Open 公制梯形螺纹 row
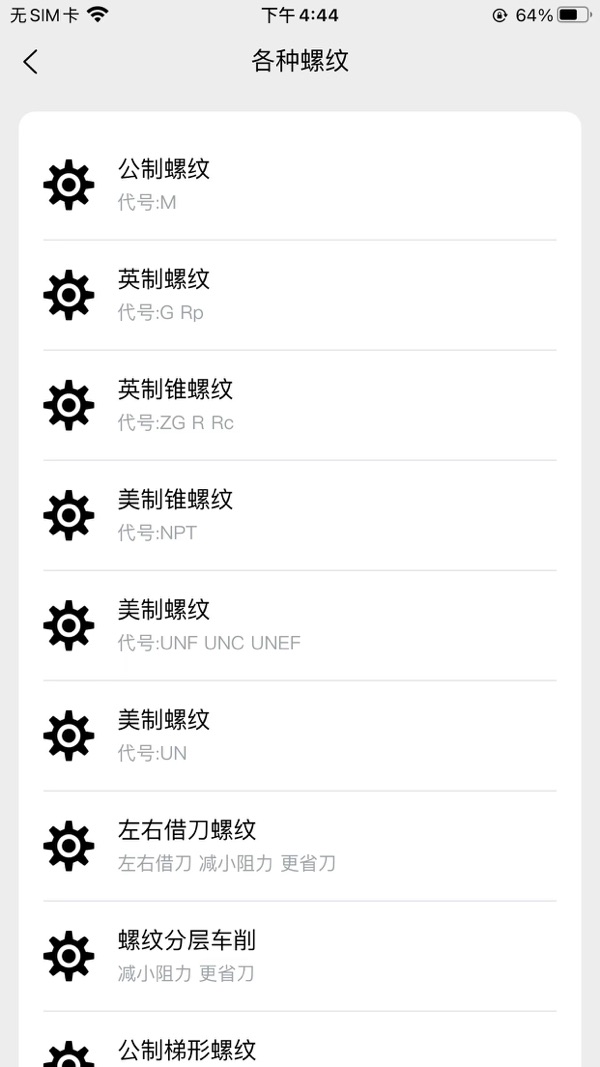600x1067 pixels. [300, 1040]
